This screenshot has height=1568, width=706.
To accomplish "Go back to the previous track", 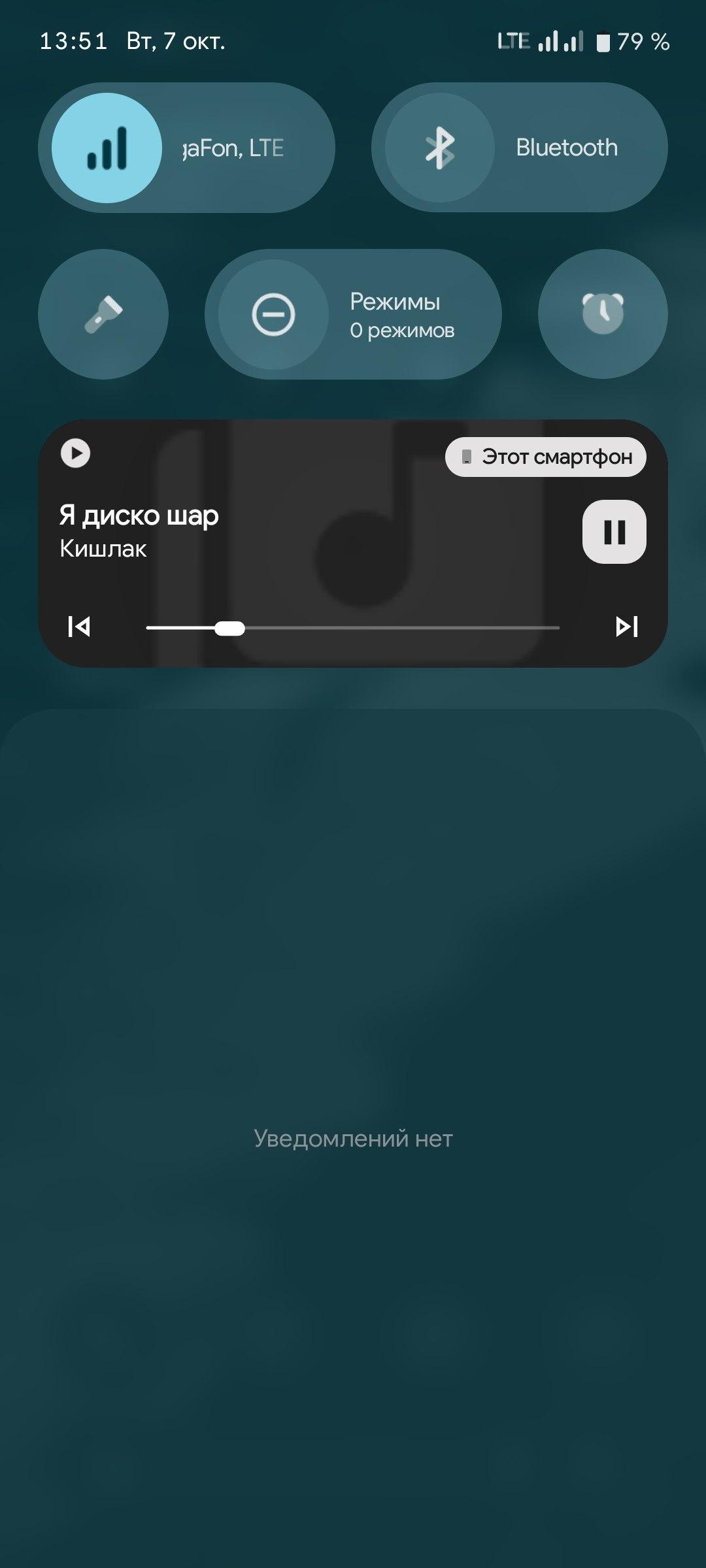I will pyautogui.click(x=79, y=627).
